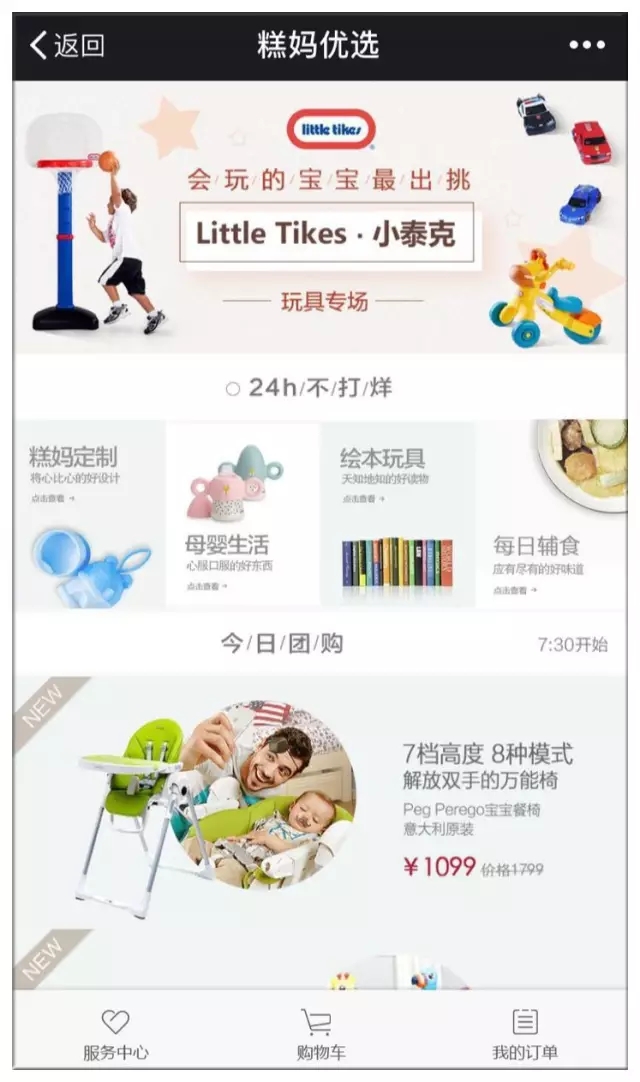Open the 绘本玩具 category tile
This screenshot has width=640, height=1082.
398,514
